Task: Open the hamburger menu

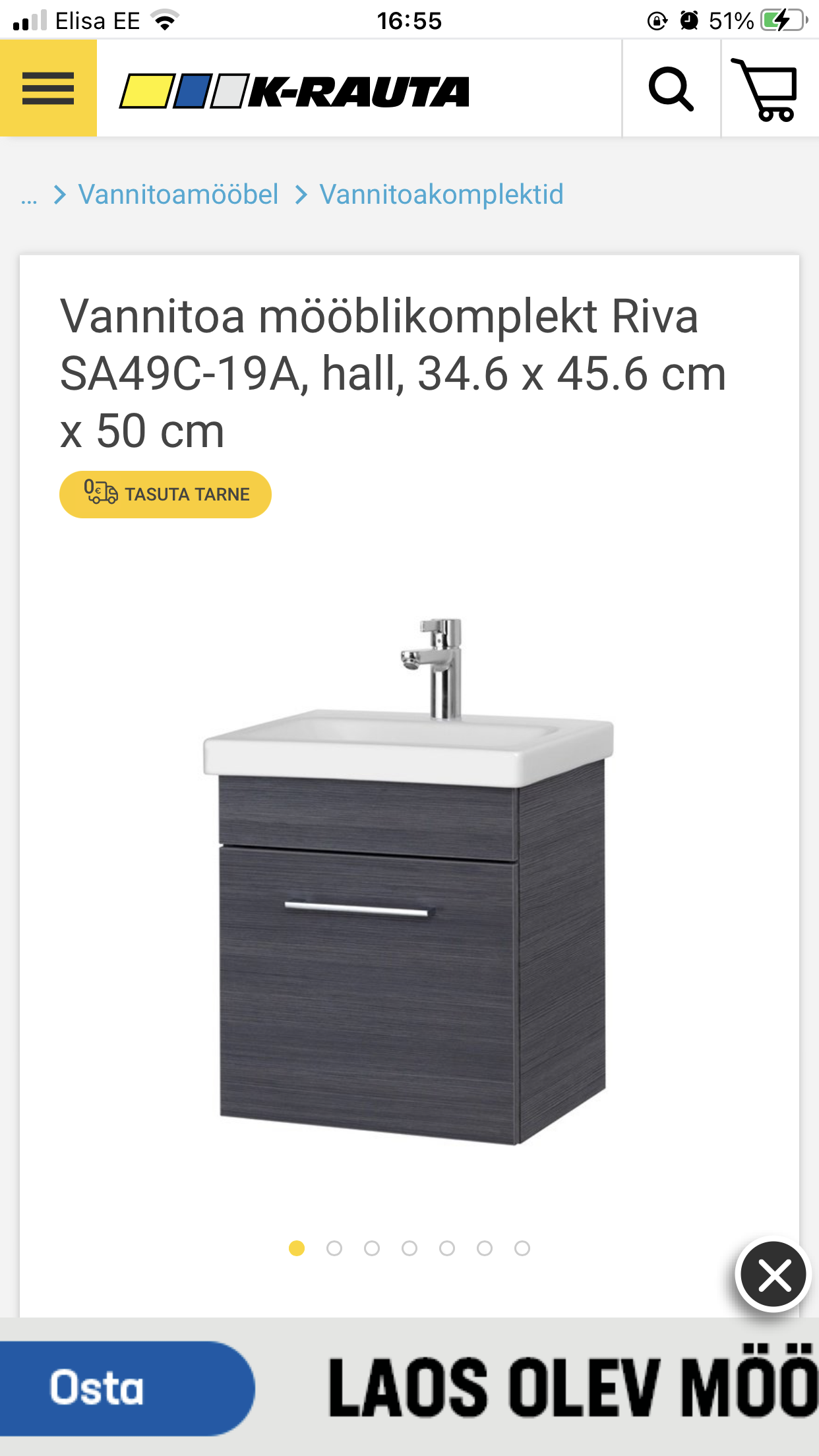Action: pyautogui.click(x=48, y=88)
